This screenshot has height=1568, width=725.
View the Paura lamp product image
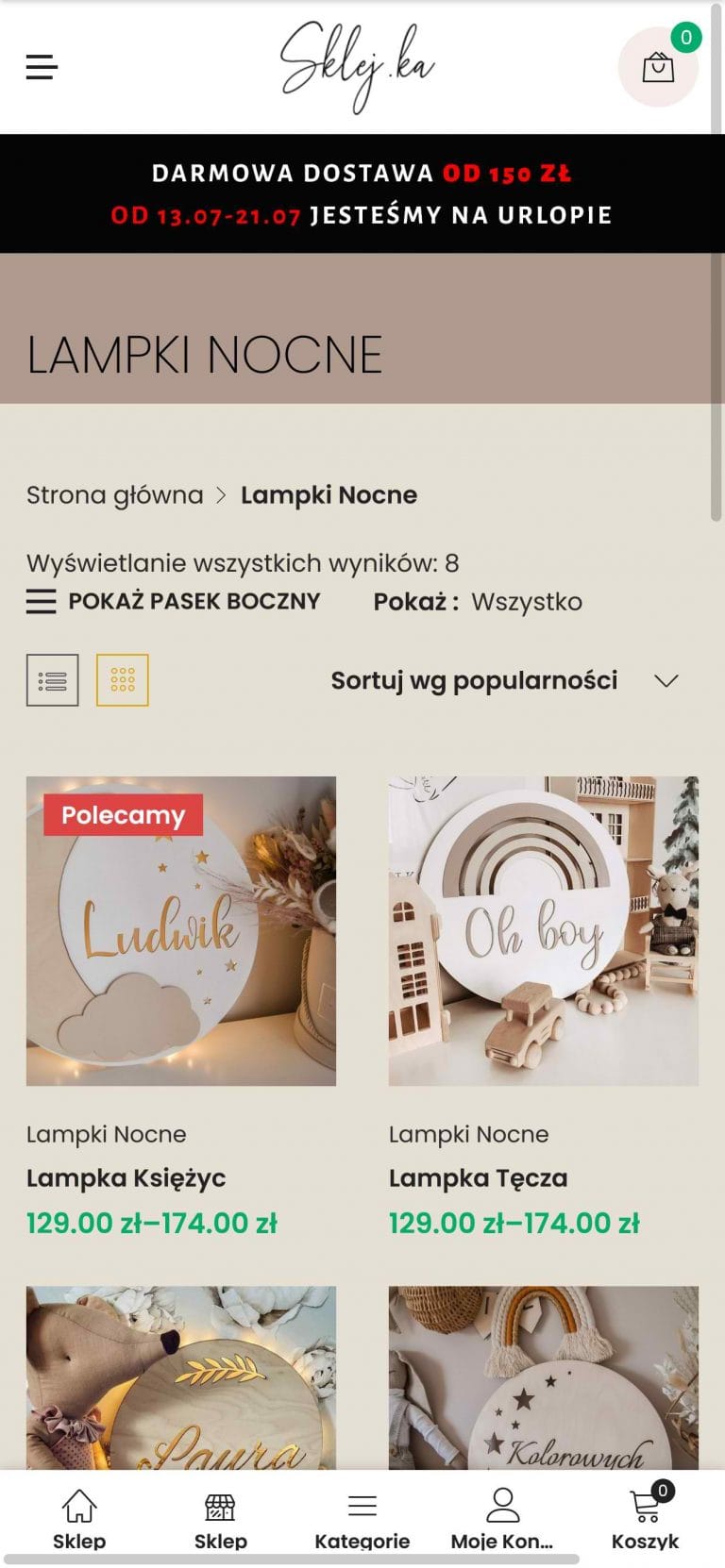tap(181, 1377)
